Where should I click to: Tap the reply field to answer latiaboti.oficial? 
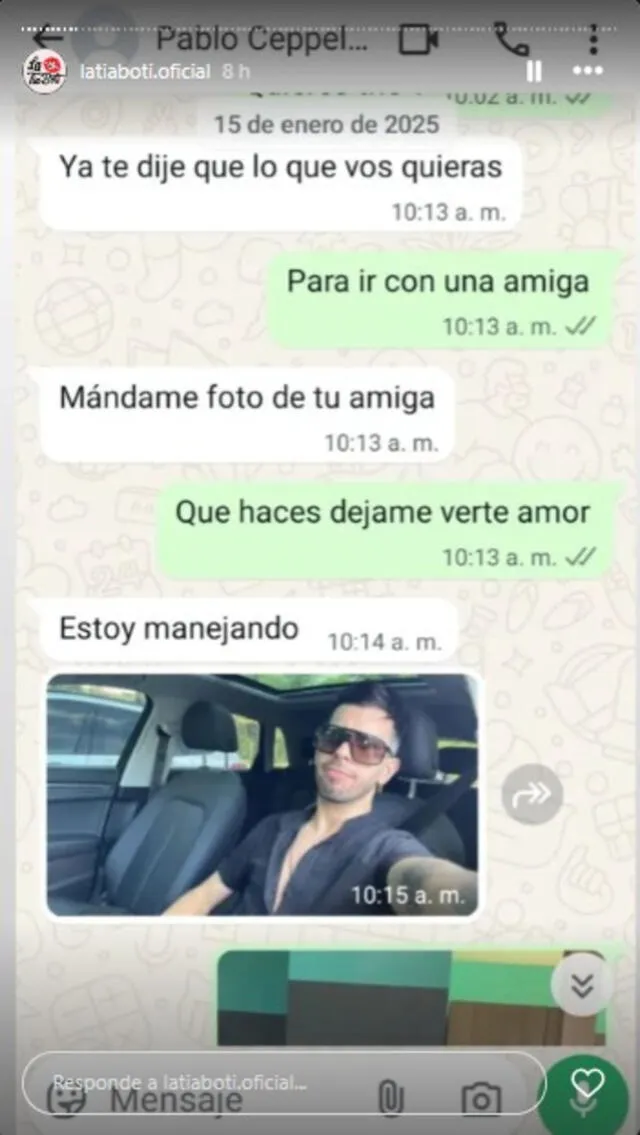(x=280, y=1084)
